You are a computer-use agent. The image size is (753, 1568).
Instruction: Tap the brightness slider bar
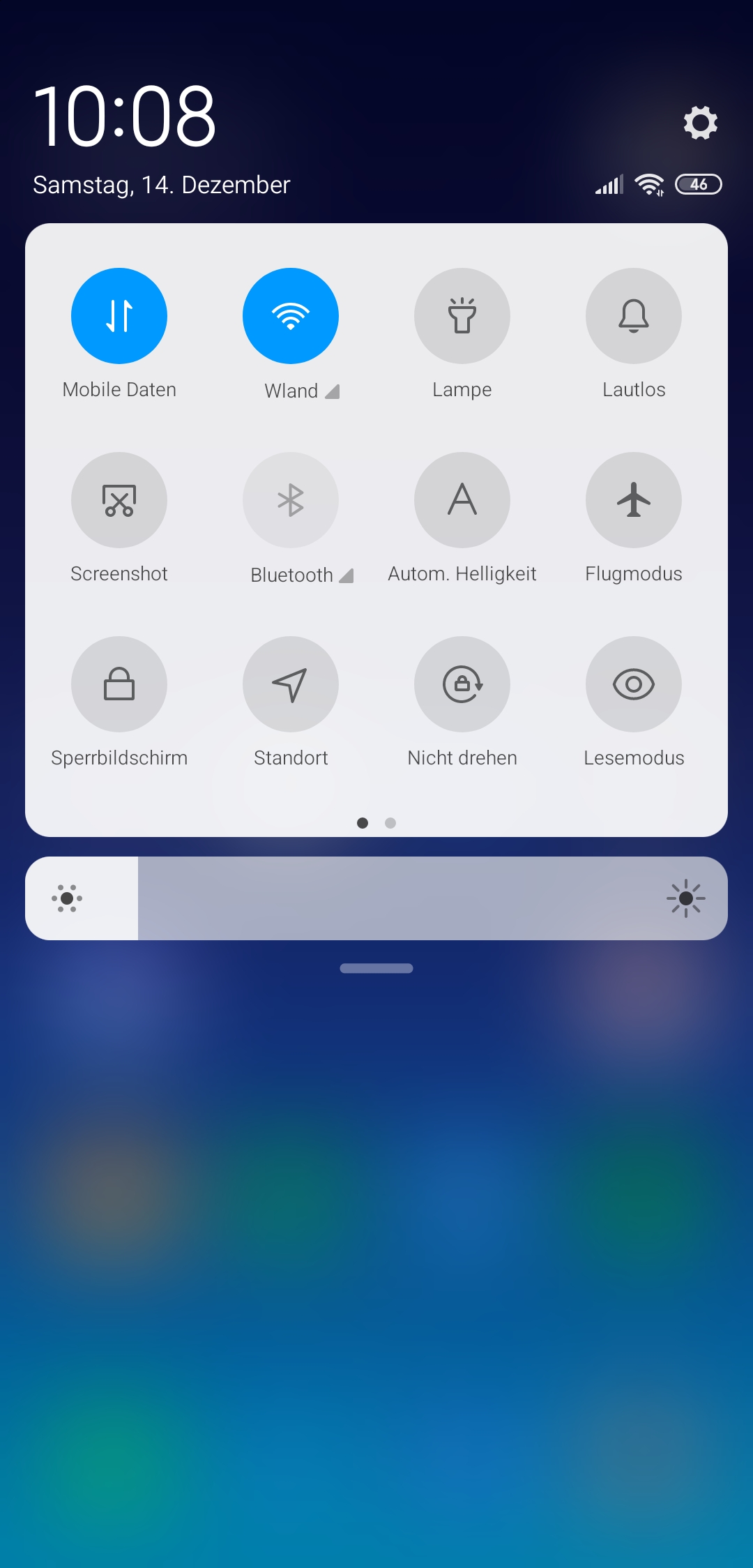click(376, 898)
